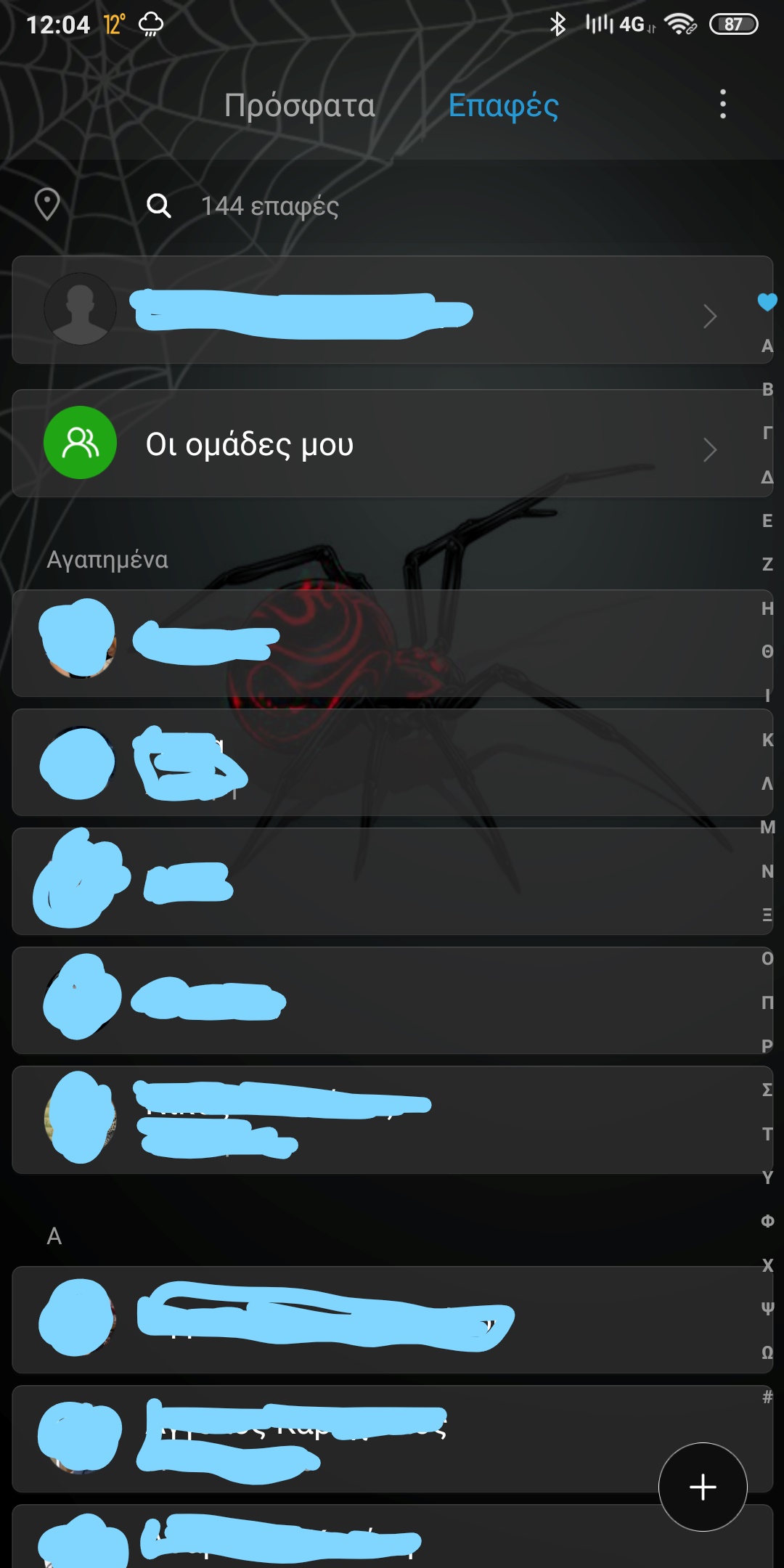The image size is (784, 1568).
Task: Jump to letter Μ in index
Action: click(x=767, y=828)
